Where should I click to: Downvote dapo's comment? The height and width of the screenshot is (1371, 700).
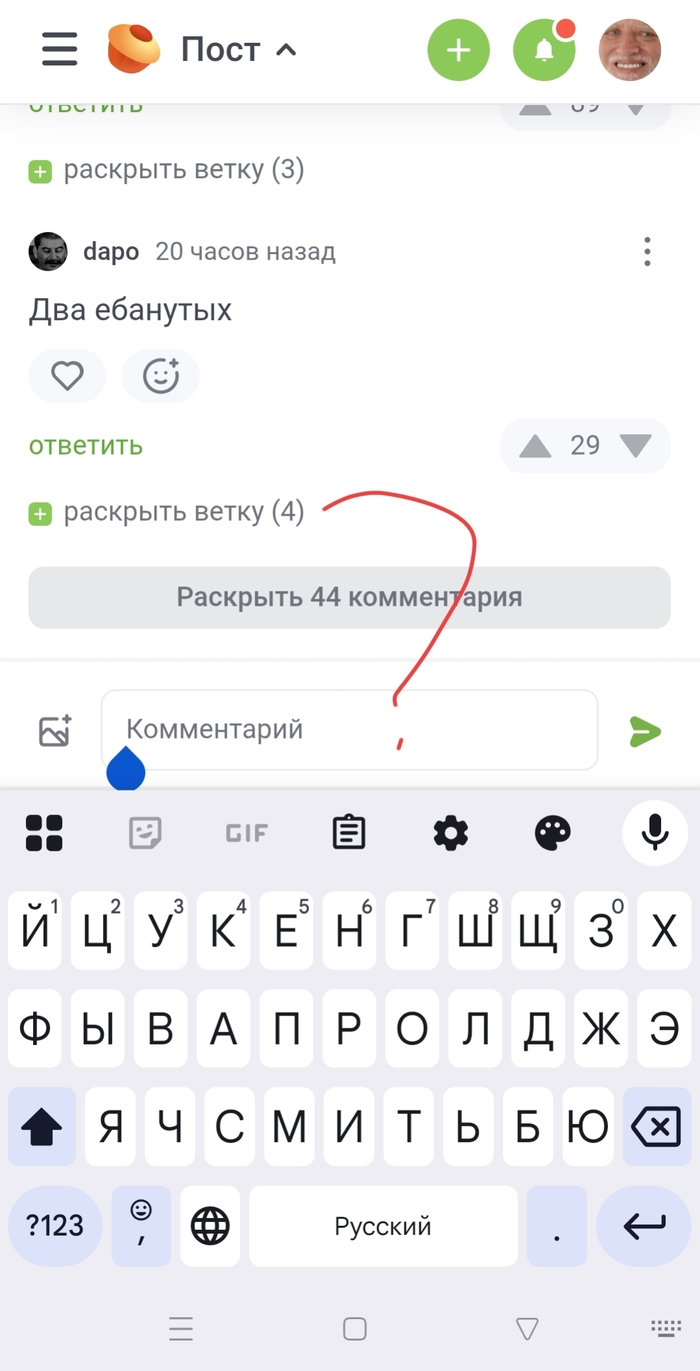pyautogui.click(x=635, y=446)
